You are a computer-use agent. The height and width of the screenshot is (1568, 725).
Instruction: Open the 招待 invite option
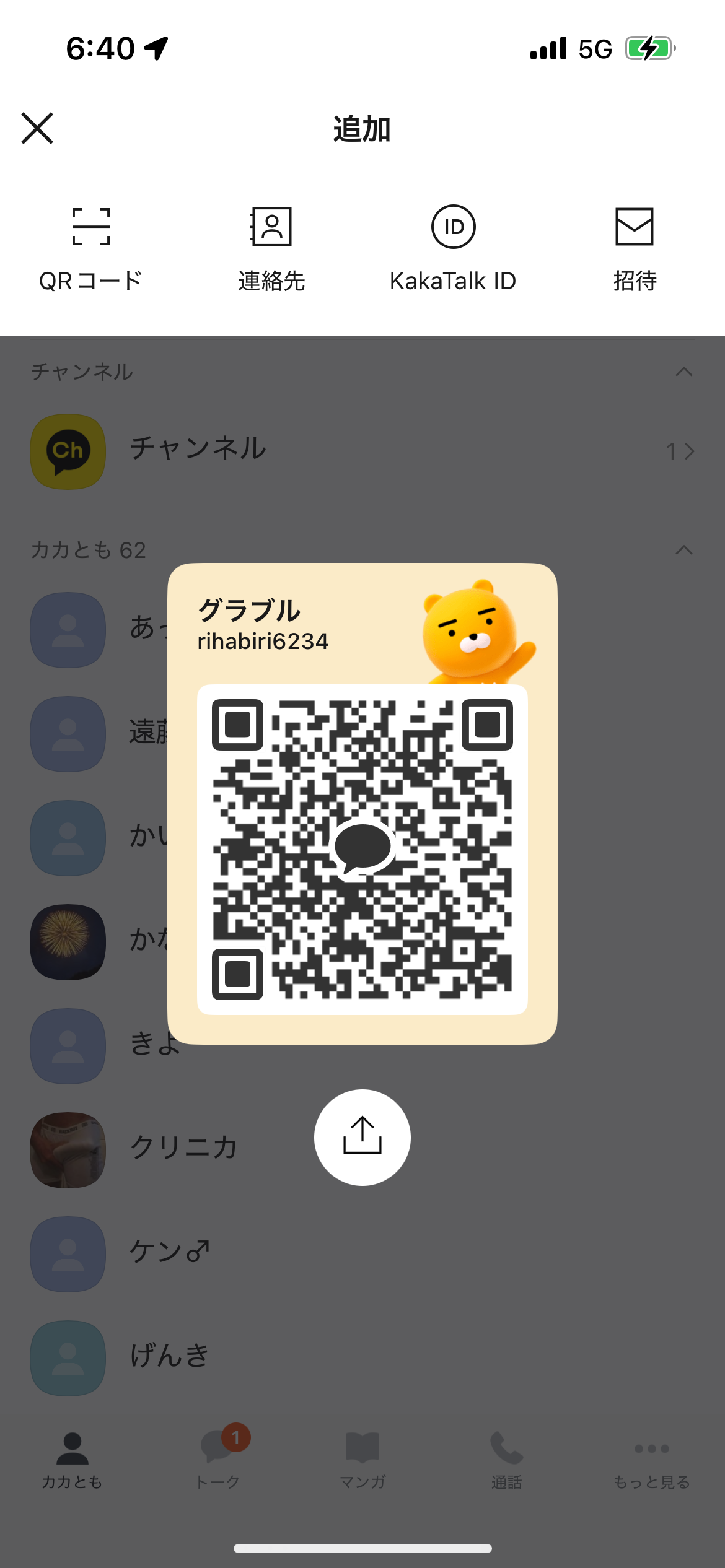(635, 248)
